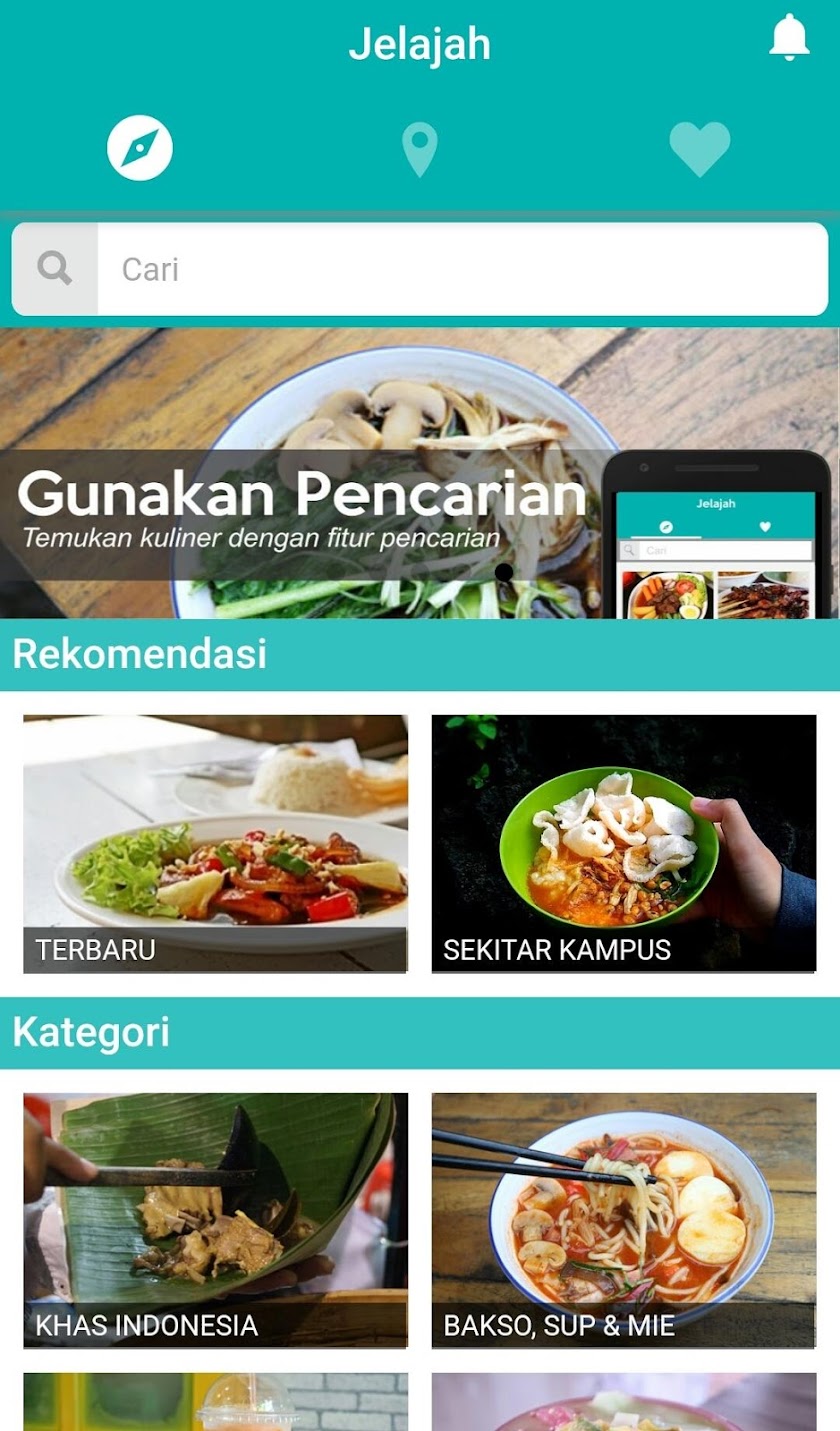The image size is (840, 1431).
Task: Select the Bakso, Sup & Mie category
Action: (623, 1220)
